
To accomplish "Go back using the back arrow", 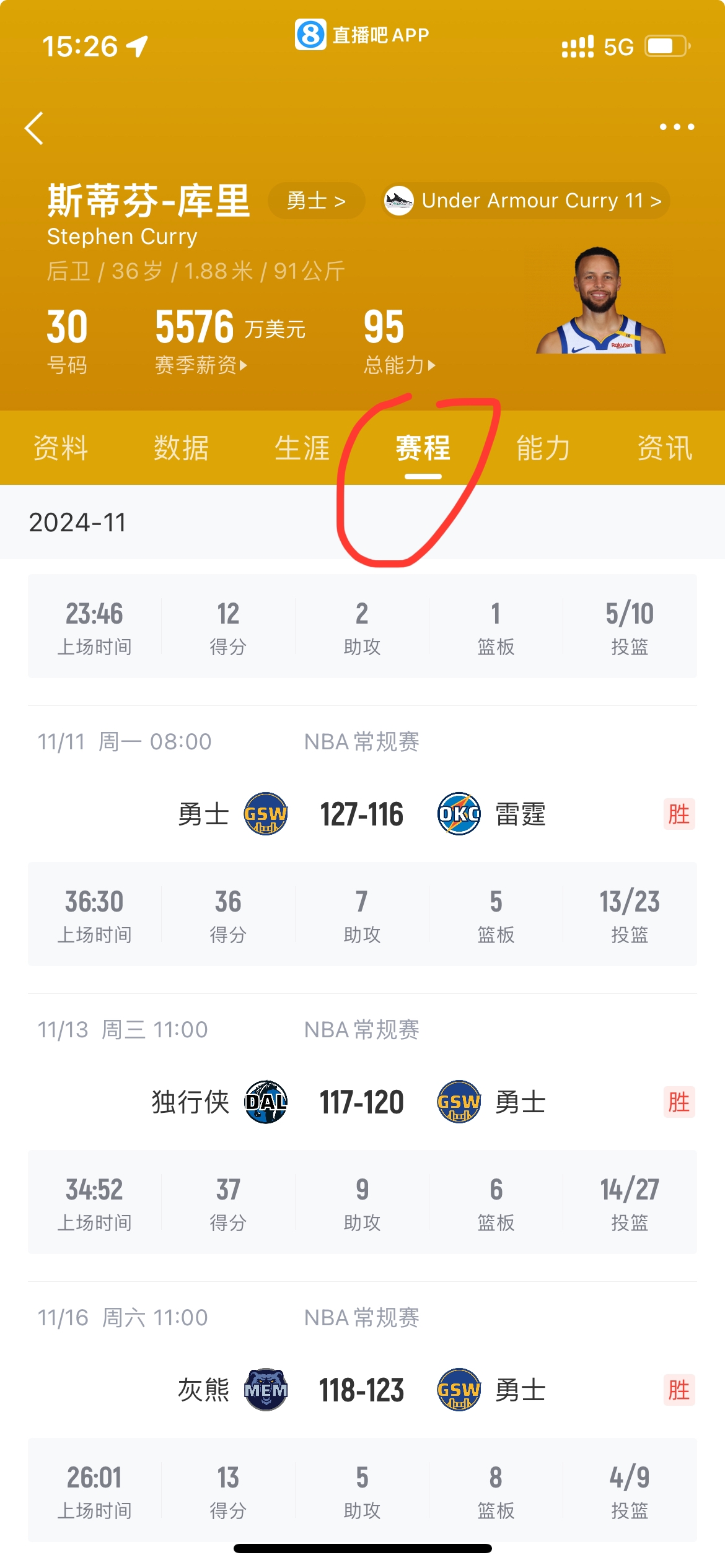I will click(x=35, y=128).
